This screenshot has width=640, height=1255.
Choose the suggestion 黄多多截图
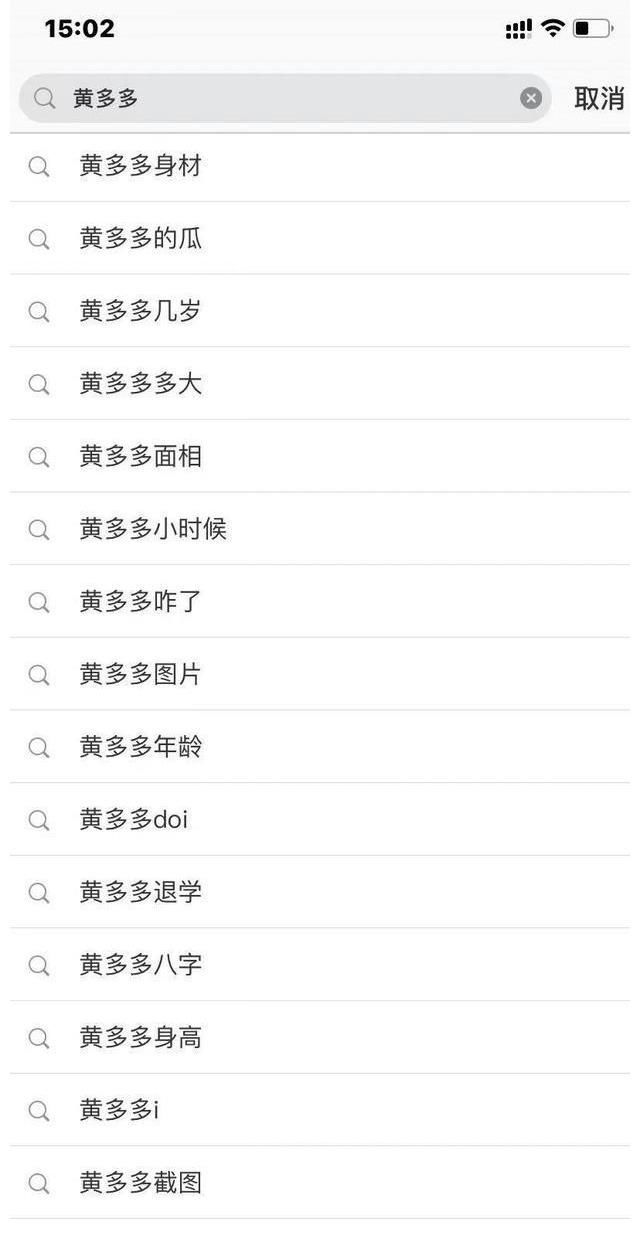pyautogui.click(x=141, y=1183)
